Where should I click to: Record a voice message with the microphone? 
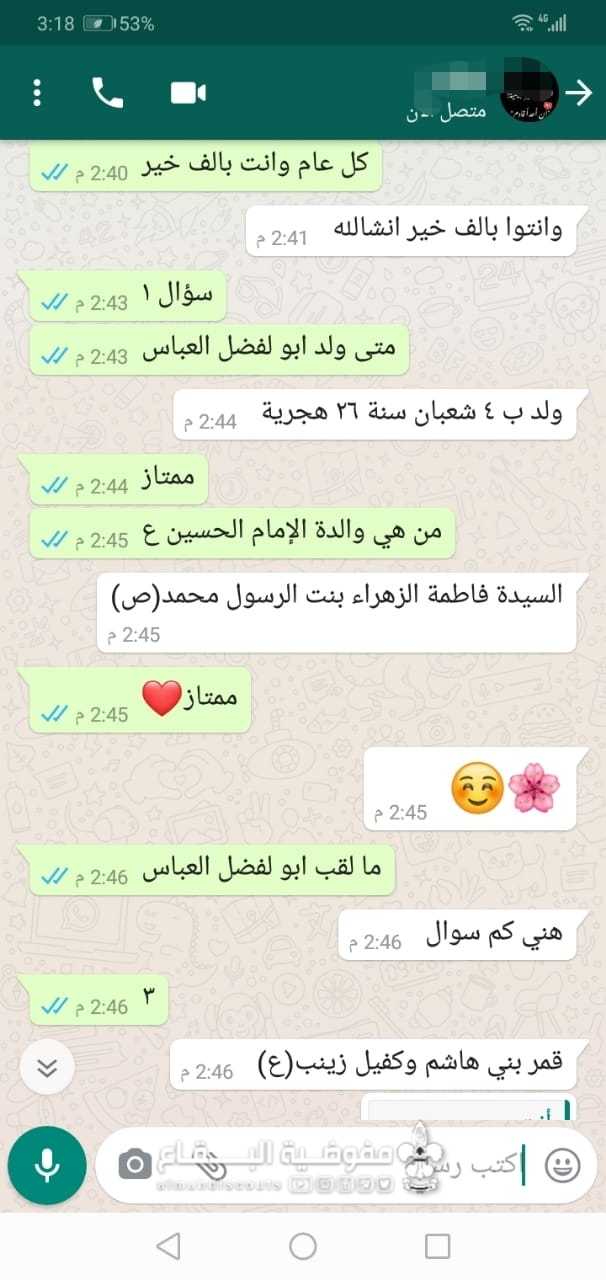tap(44, 1163)
